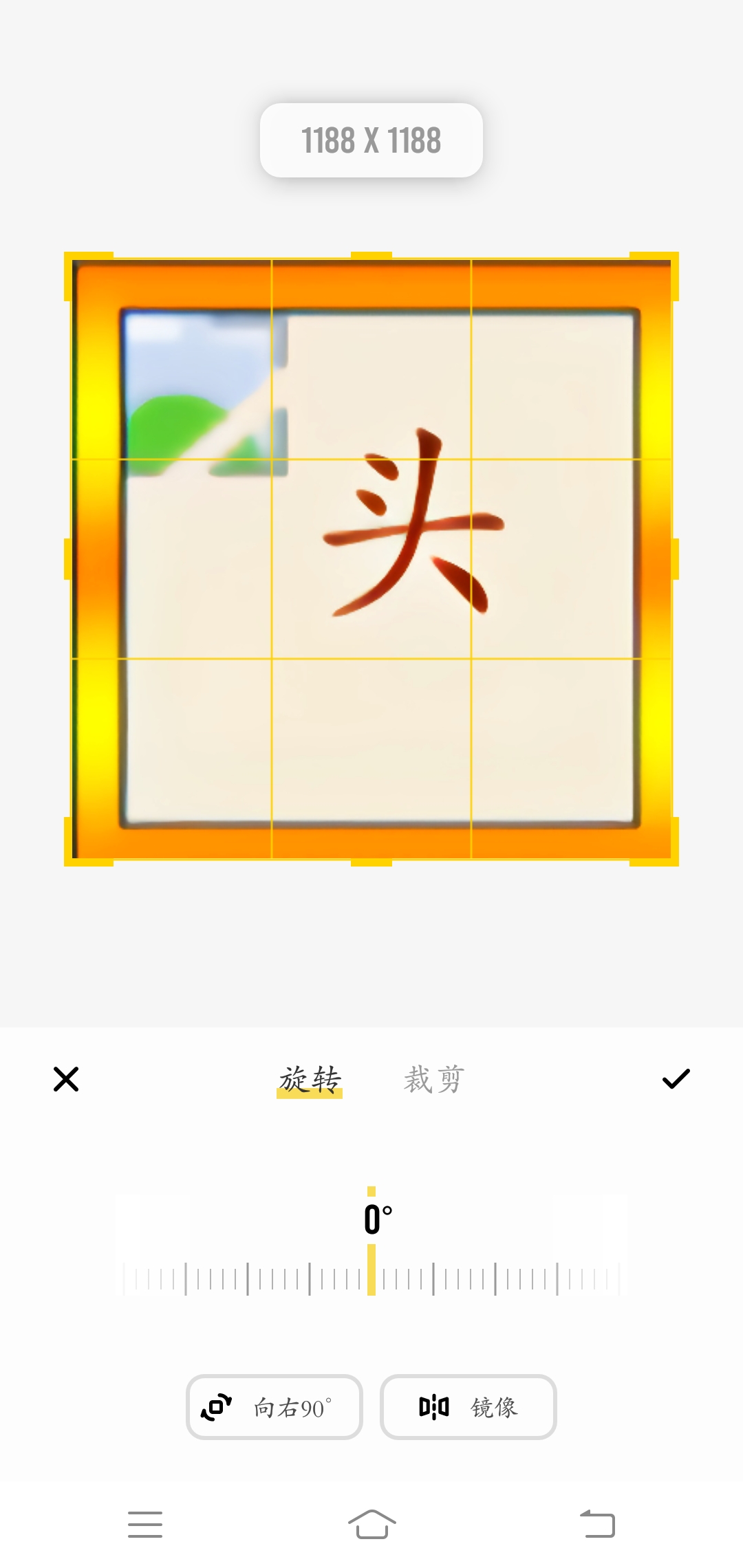Click the 1188 X 1188 size label
743x1568 pixels.
[371, 140]
